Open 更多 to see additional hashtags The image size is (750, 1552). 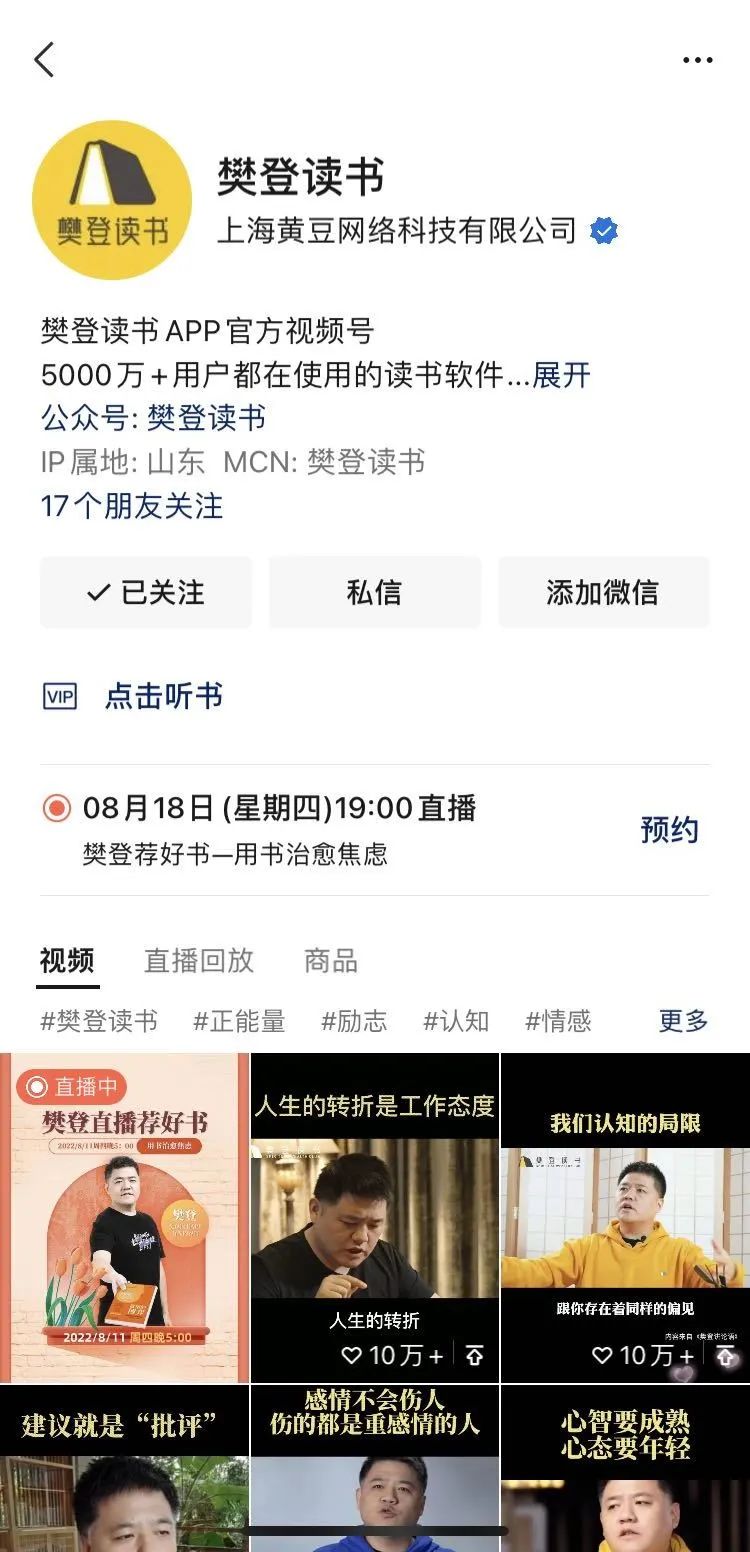(x=681, y=1021)
